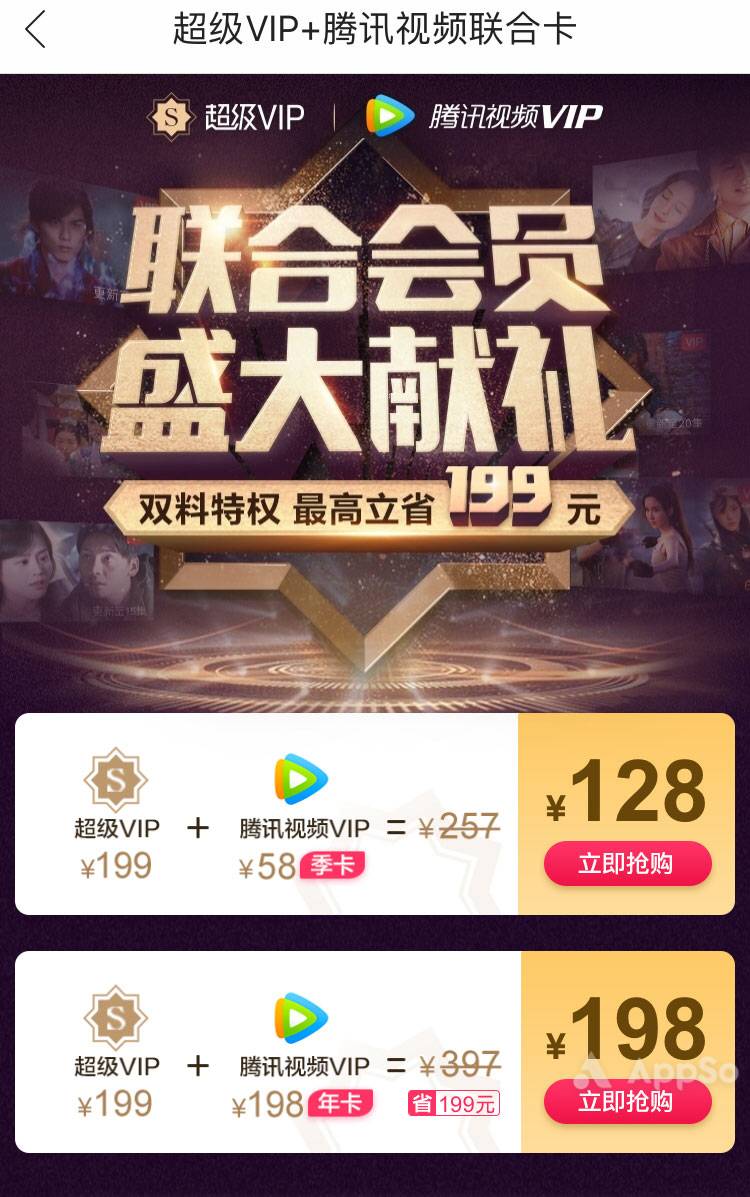Screen dimensions: 750x1197
Task: Open details of the 省199元 savings badge
Action: point(452,1101)
